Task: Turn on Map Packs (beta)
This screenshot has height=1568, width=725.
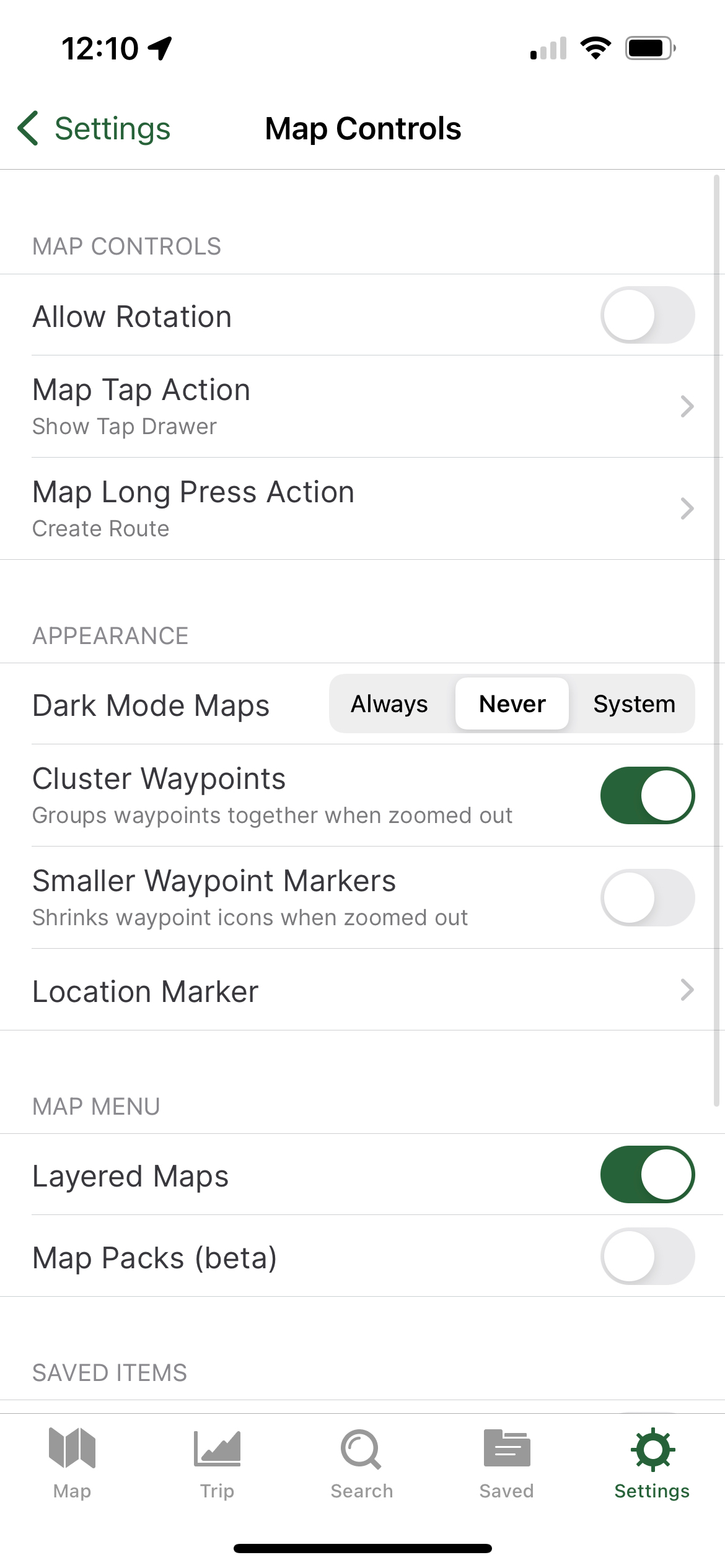Action: (647, 1256)
